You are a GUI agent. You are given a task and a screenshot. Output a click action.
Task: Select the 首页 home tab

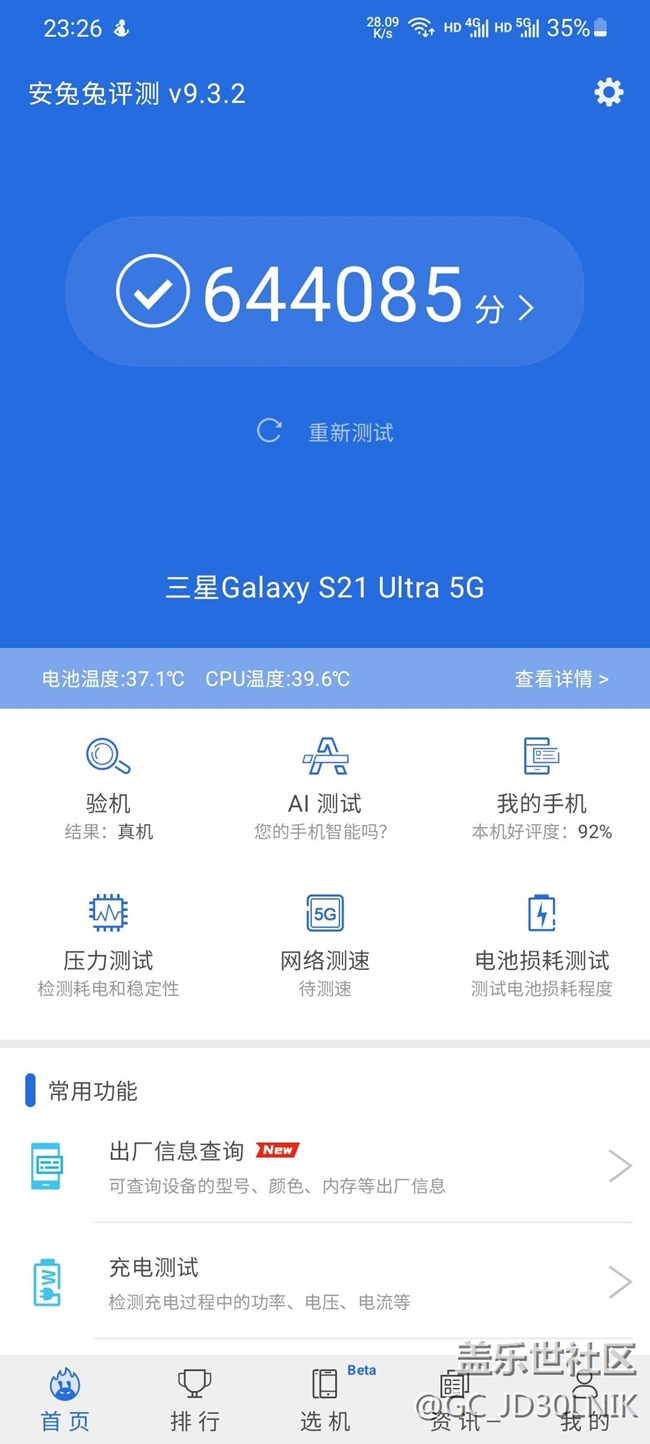[x=65, y=1400]
